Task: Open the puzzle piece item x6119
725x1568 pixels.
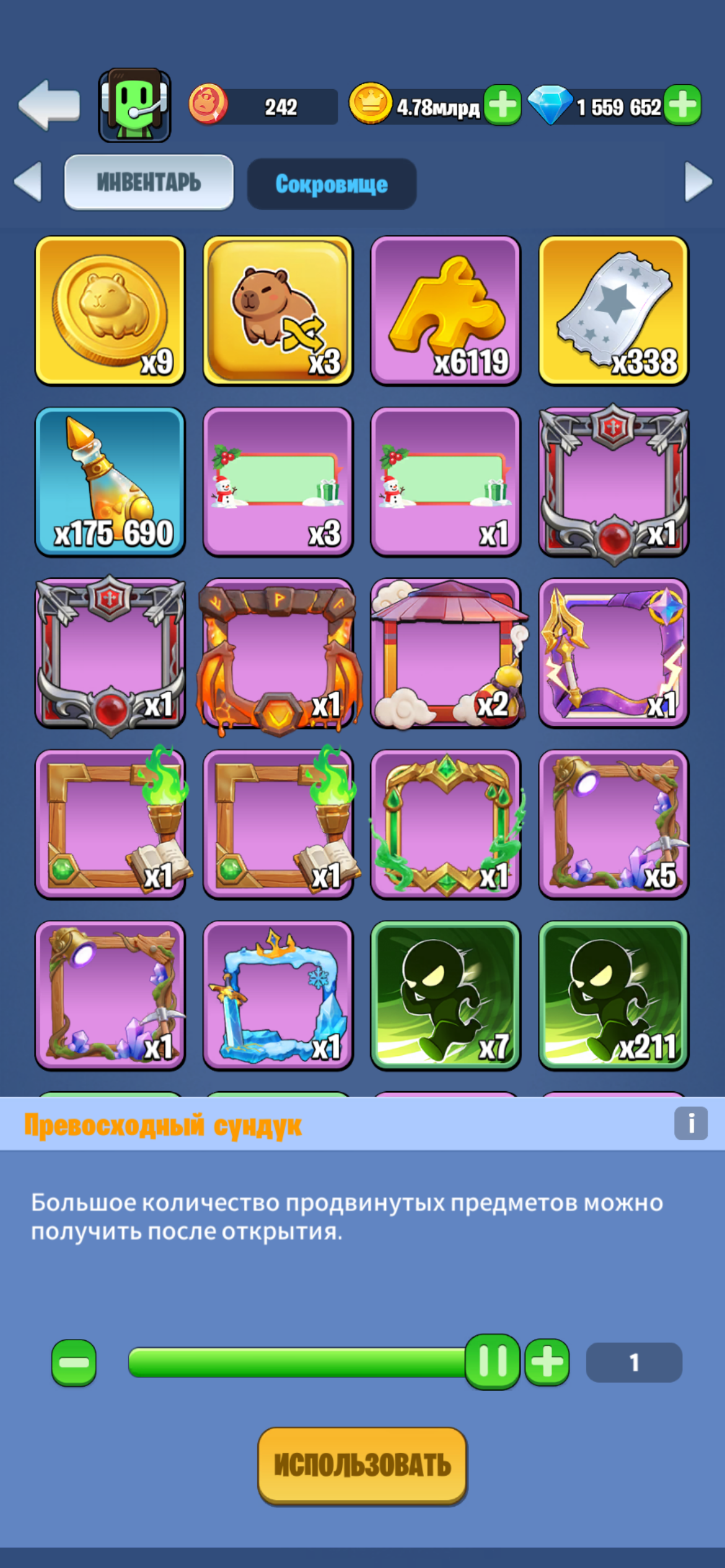Action: pos(445,308)
